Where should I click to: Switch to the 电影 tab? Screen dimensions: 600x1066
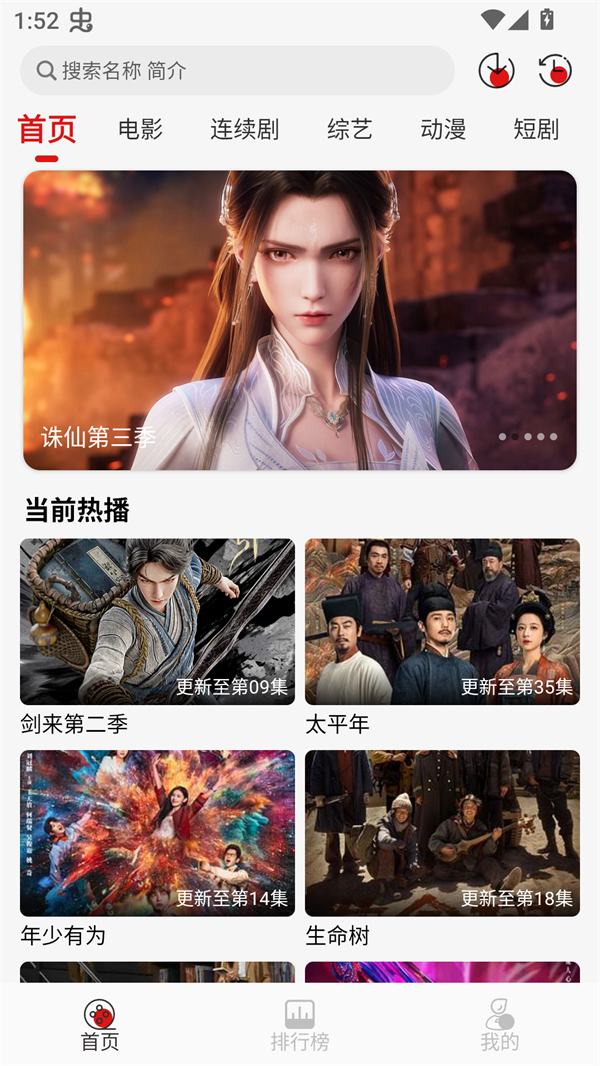coord(140,129)
